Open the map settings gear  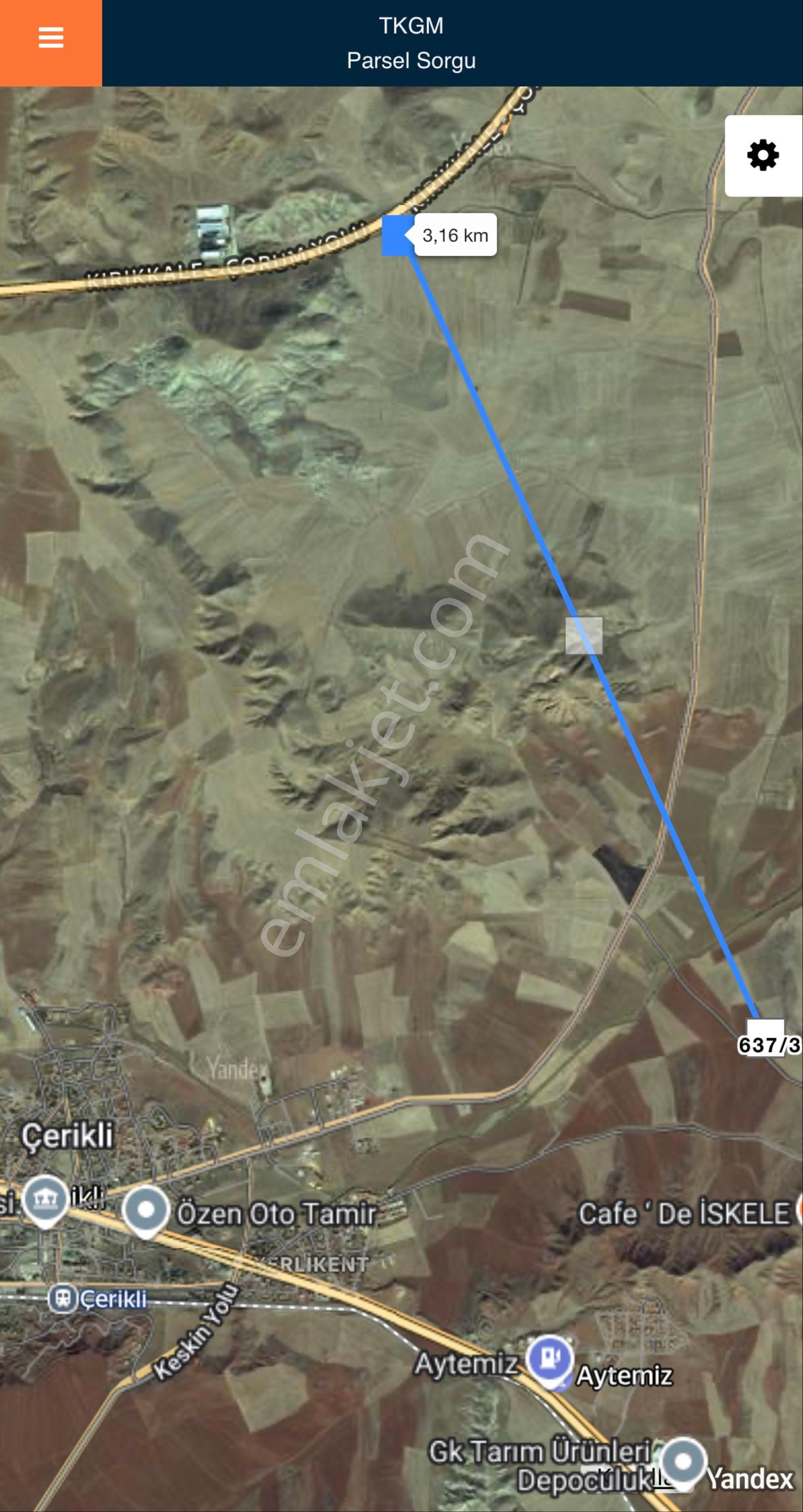click(x=763, y=156)
